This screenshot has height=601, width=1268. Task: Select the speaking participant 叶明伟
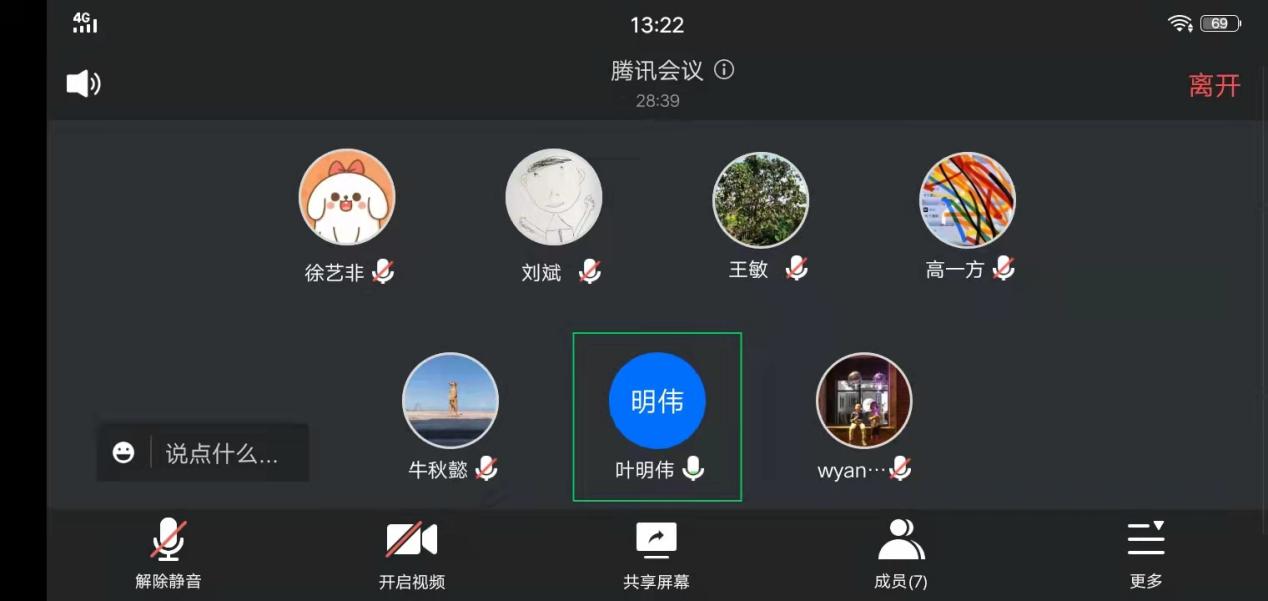657,401
